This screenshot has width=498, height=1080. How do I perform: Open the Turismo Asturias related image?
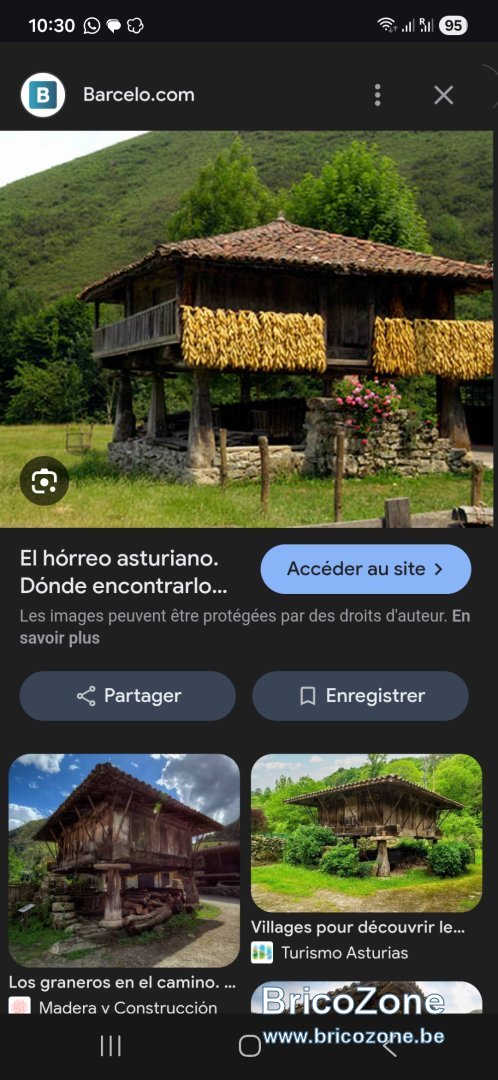click(366, 833)
